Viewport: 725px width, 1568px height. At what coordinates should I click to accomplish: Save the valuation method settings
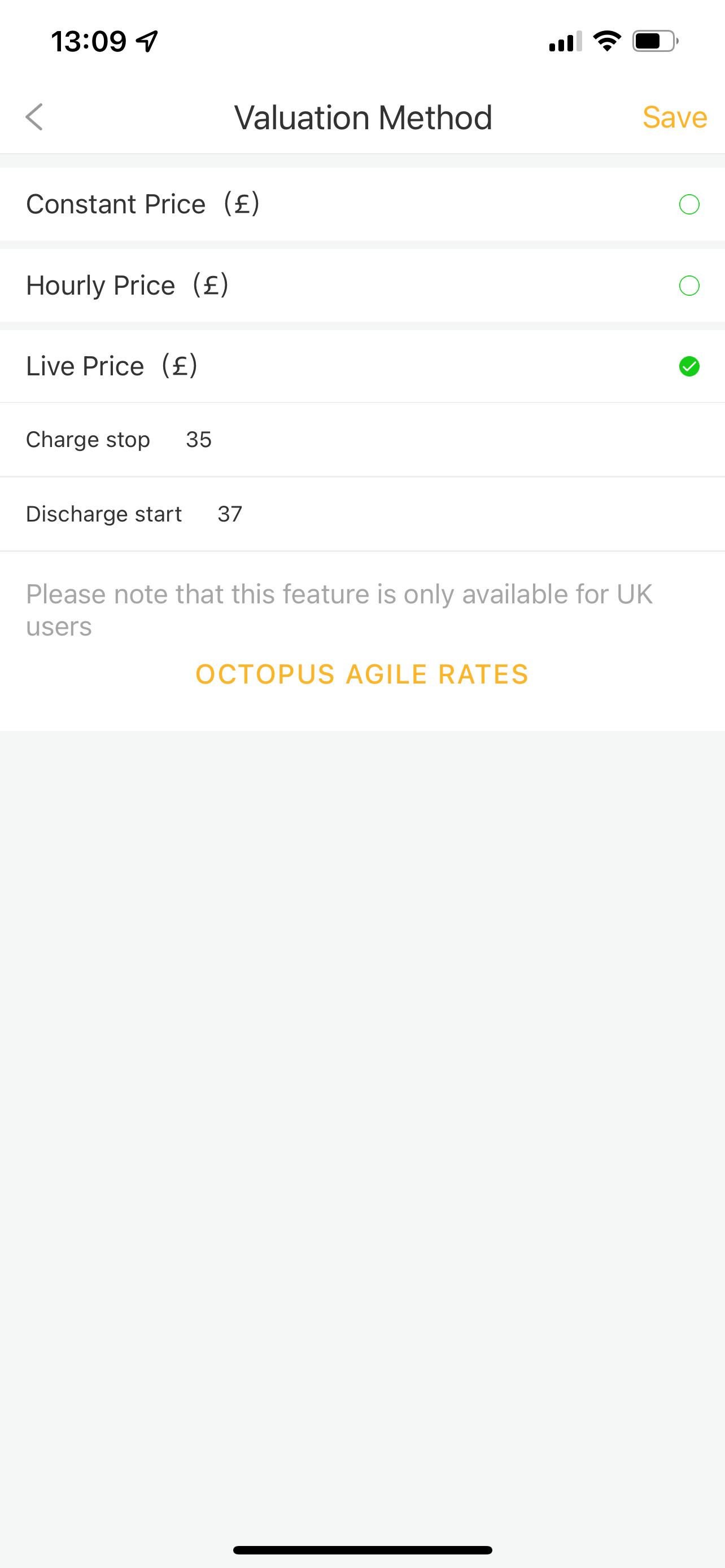click(675, 117)
